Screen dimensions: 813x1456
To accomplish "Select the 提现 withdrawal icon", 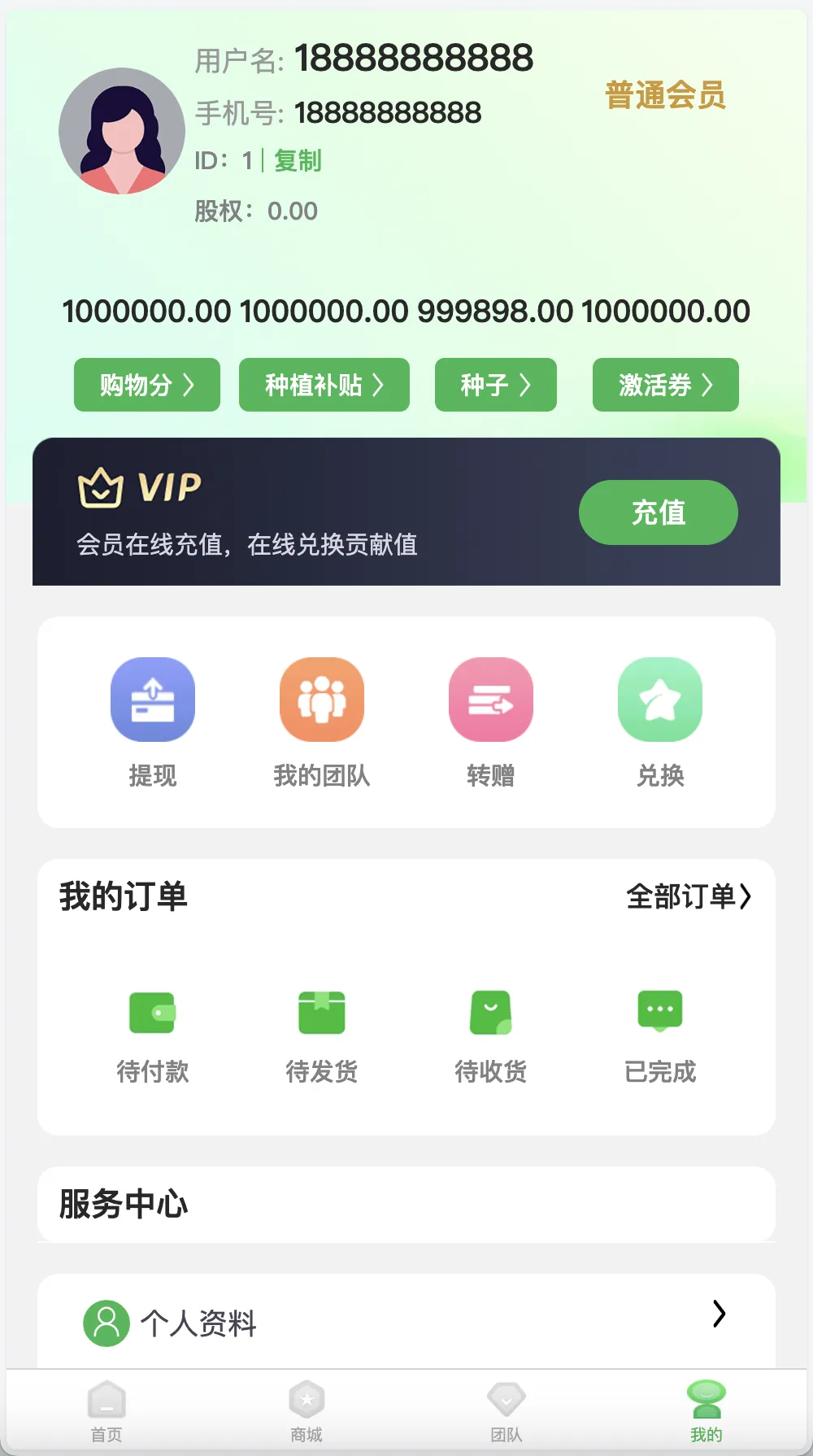I will (152, 700).
